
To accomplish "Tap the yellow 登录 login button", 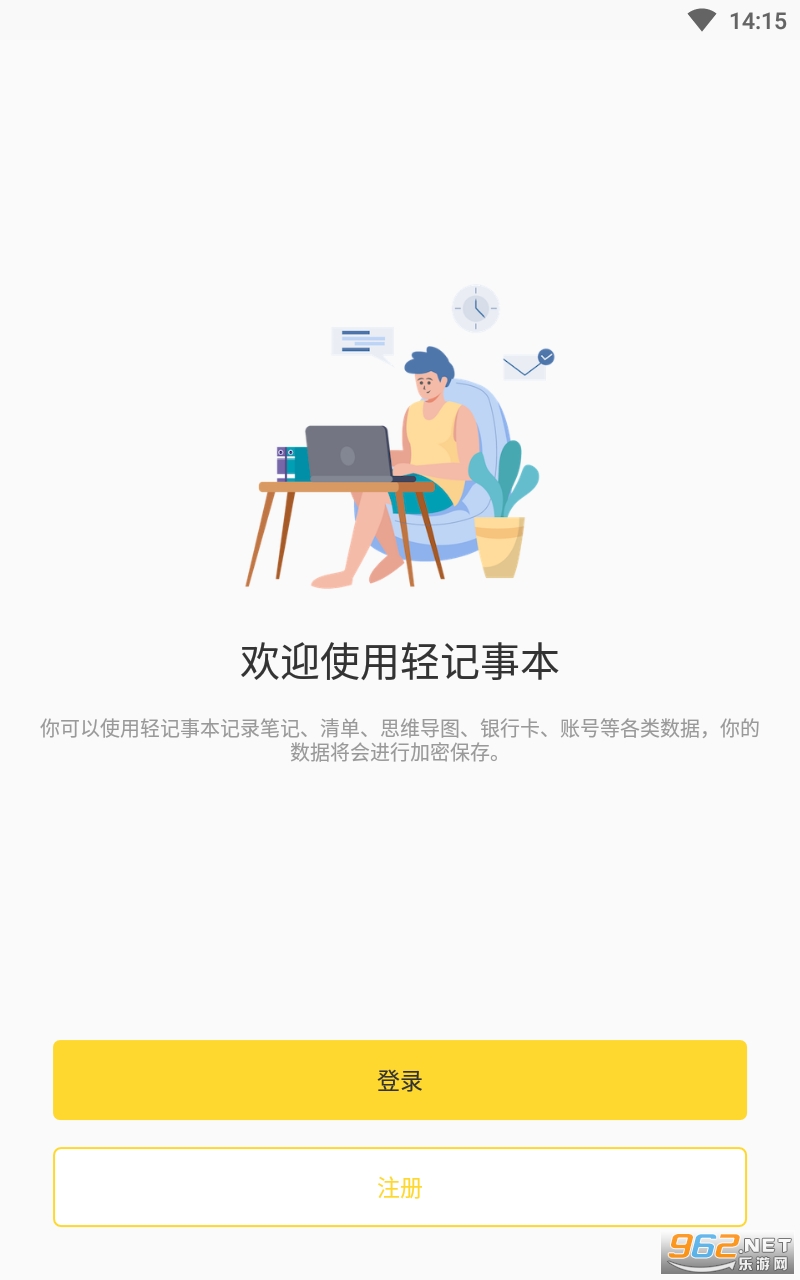I will click(400, 1080).
